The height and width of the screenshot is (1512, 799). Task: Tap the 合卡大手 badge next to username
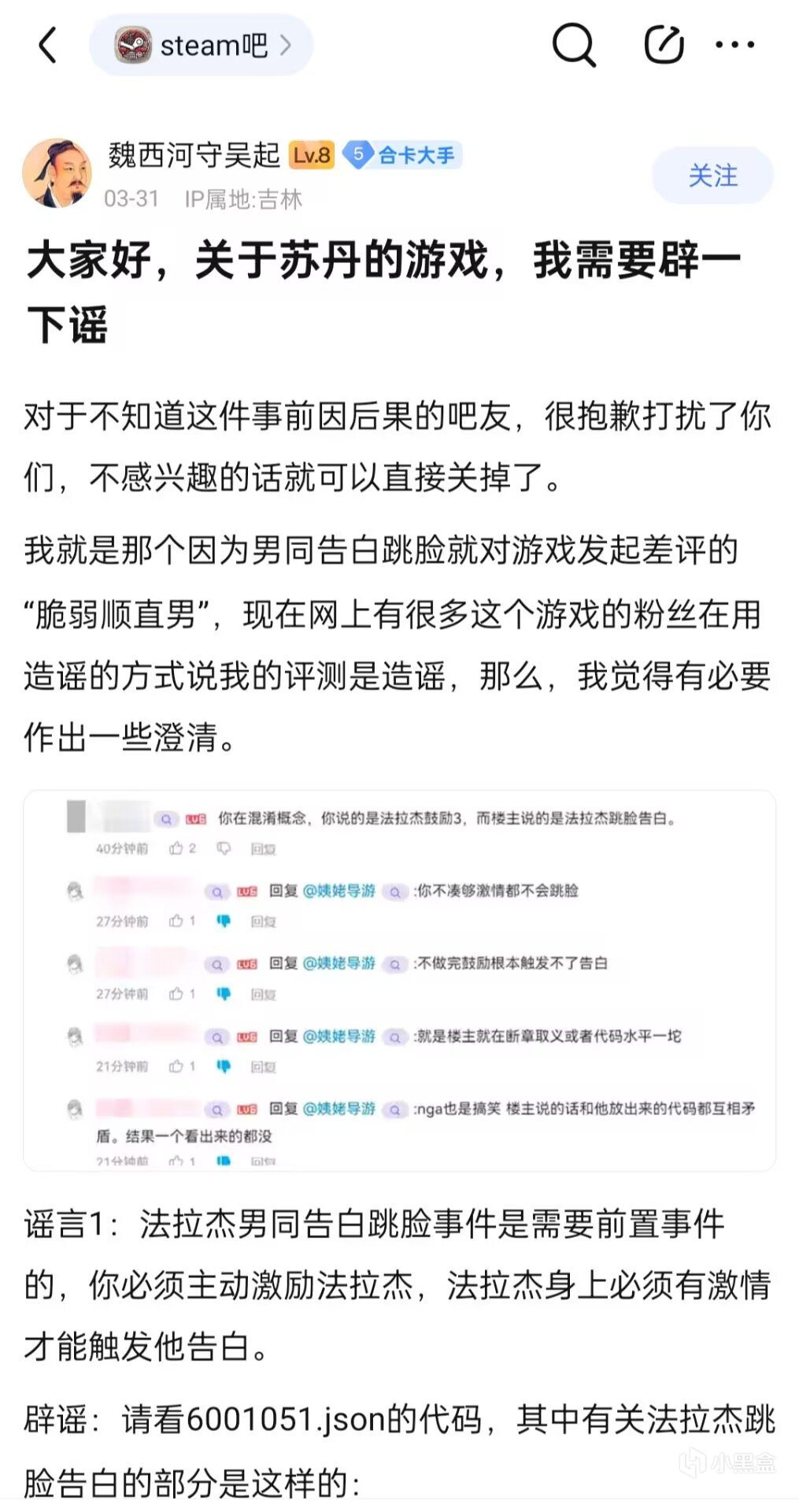[x=403, y=155]
